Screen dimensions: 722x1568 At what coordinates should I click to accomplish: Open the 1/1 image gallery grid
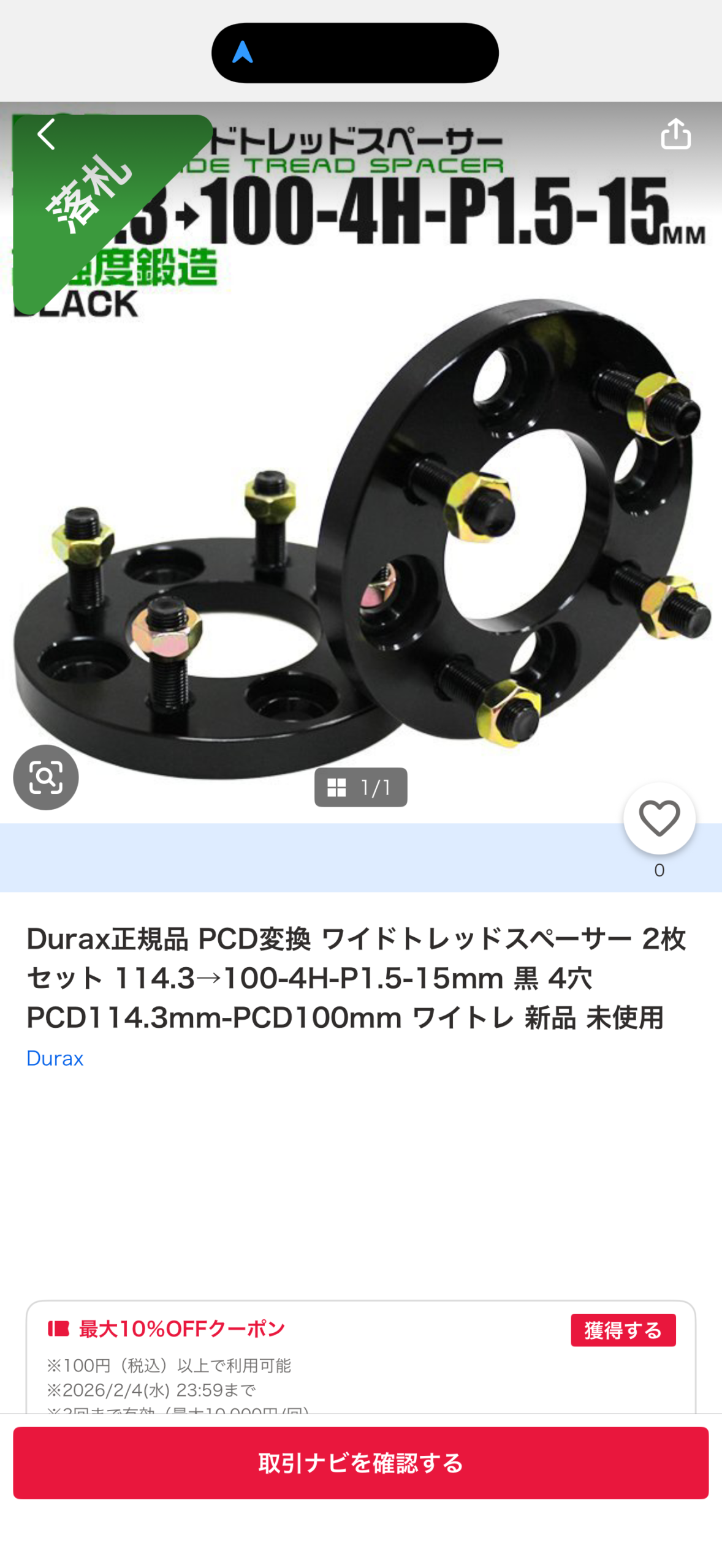point(360,786)
